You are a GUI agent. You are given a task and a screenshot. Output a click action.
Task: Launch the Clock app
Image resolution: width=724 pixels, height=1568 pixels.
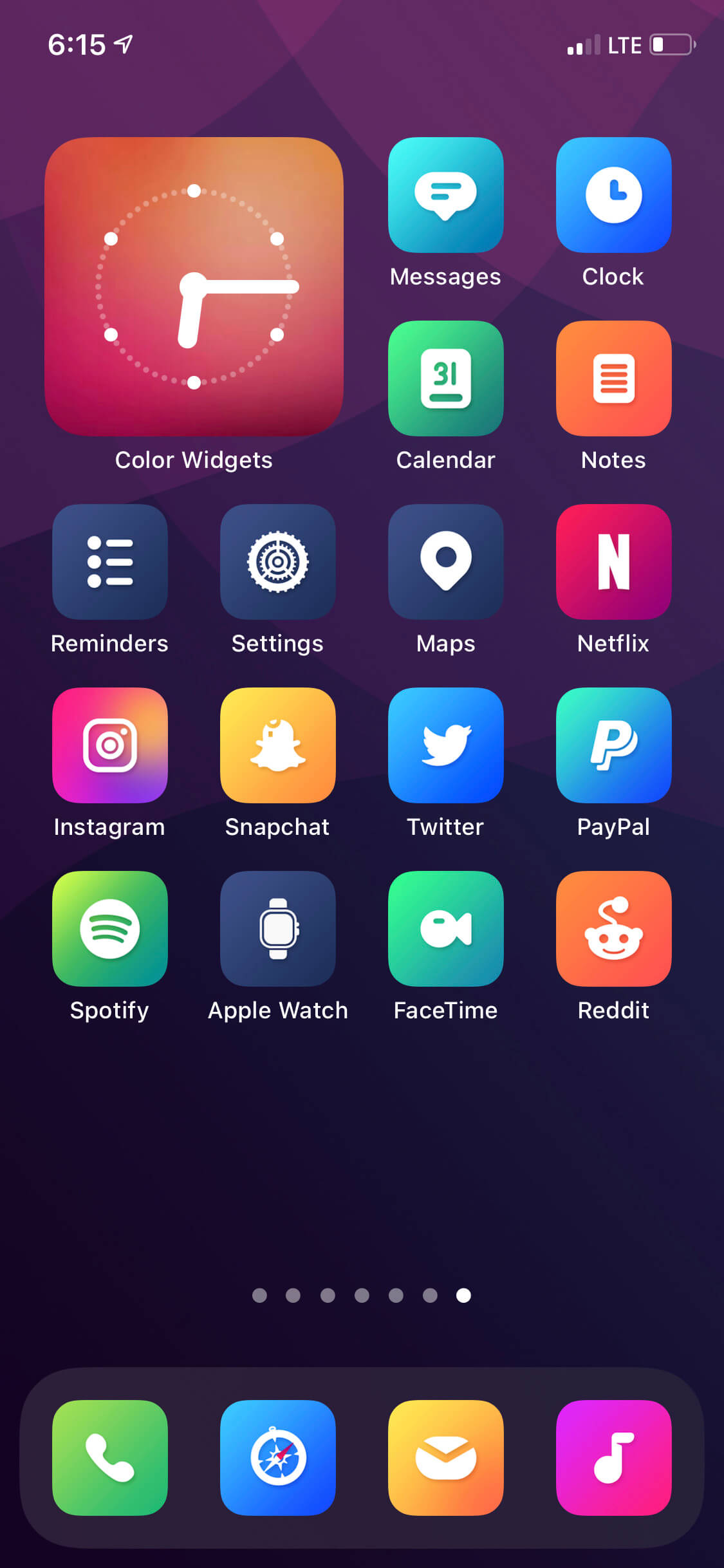[x=613, y=195]
